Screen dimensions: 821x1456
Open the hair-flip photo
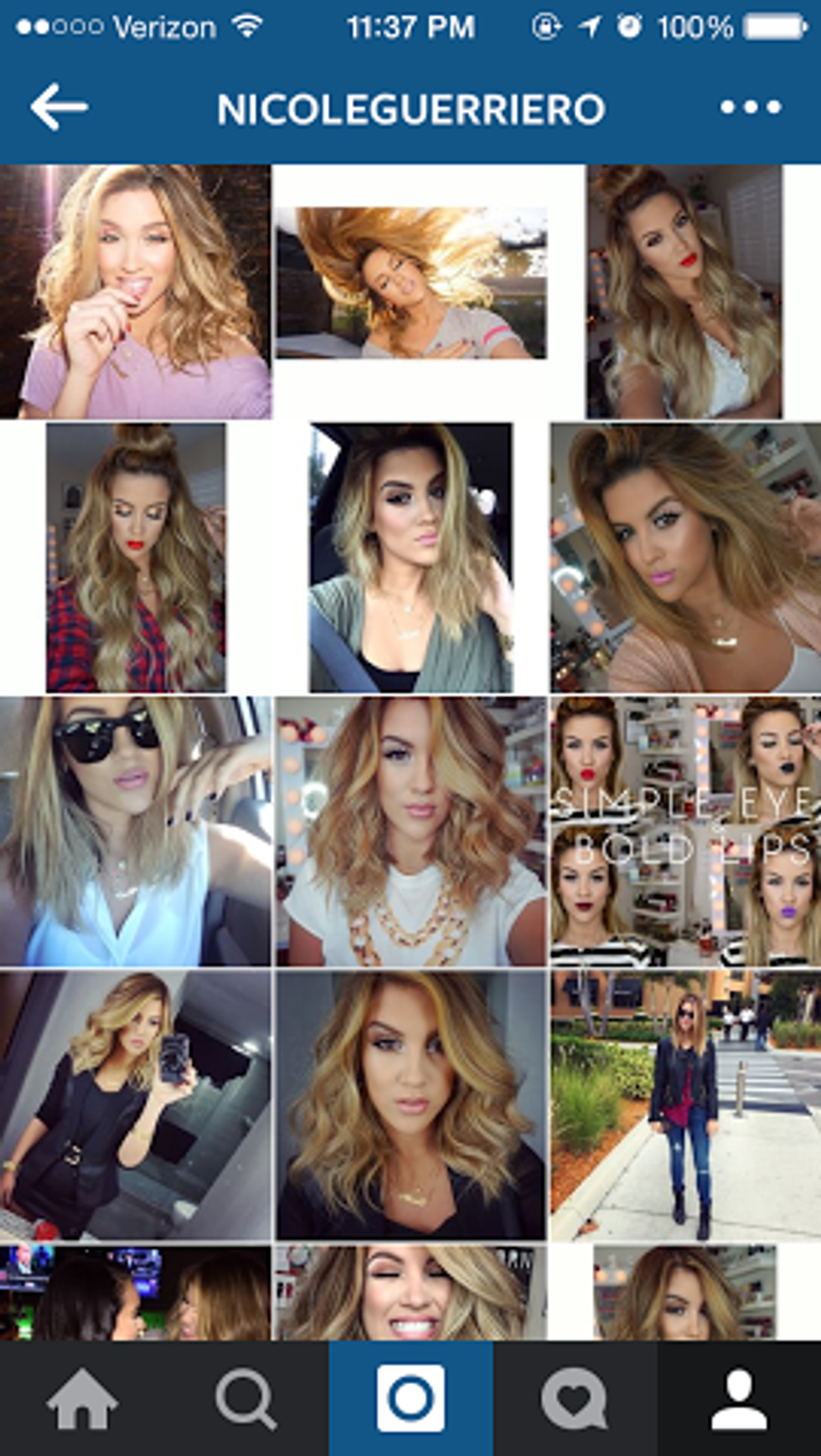[410, 283]
